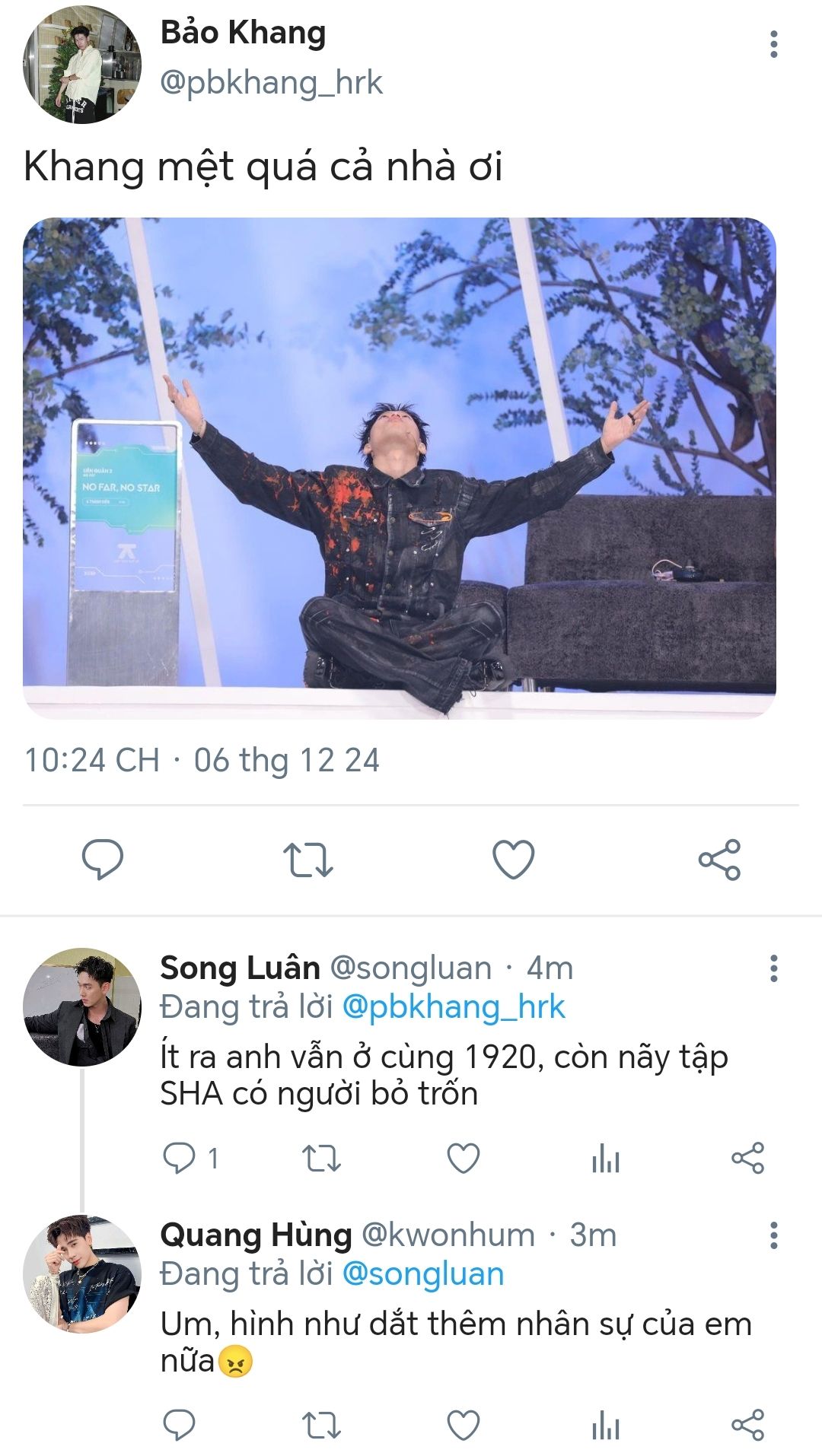Share Song Luân's reply
The width and height of the screenshot is (822, 1456).
[x=747, y=1158]
